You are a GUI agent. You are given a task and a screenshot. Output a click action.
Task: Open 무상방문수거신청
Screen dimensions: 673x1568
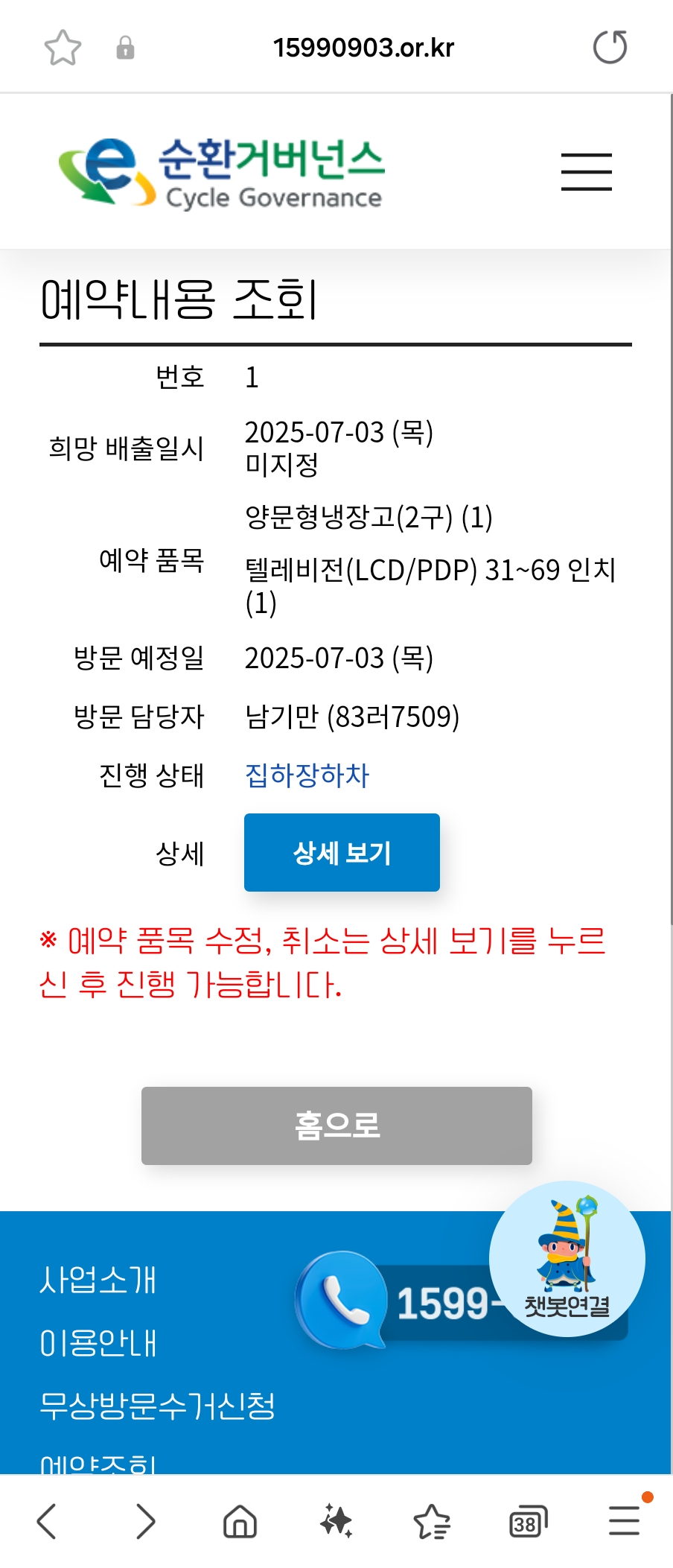(157, 1406)
